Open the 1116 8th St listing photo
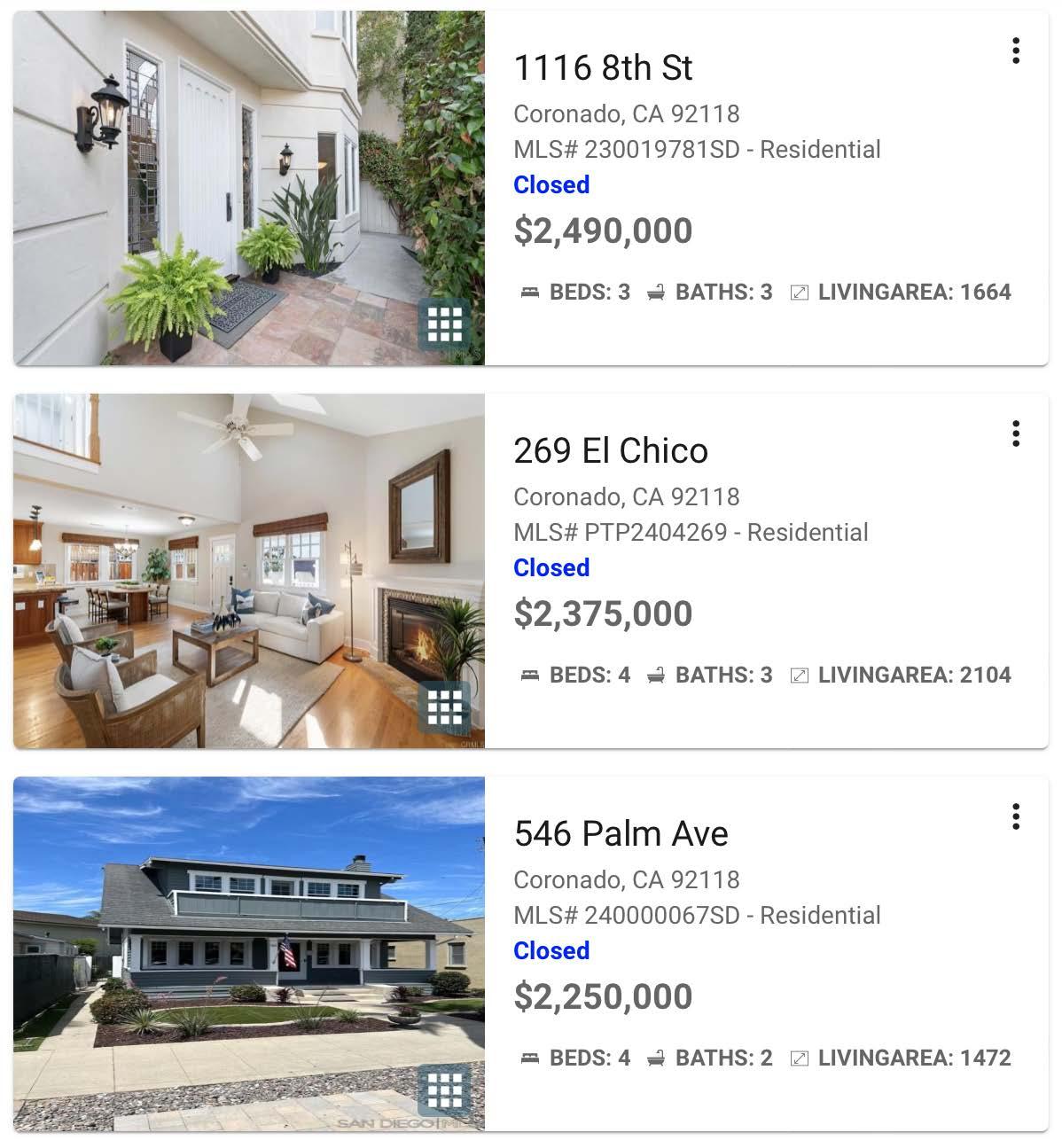 pos(249,188)
